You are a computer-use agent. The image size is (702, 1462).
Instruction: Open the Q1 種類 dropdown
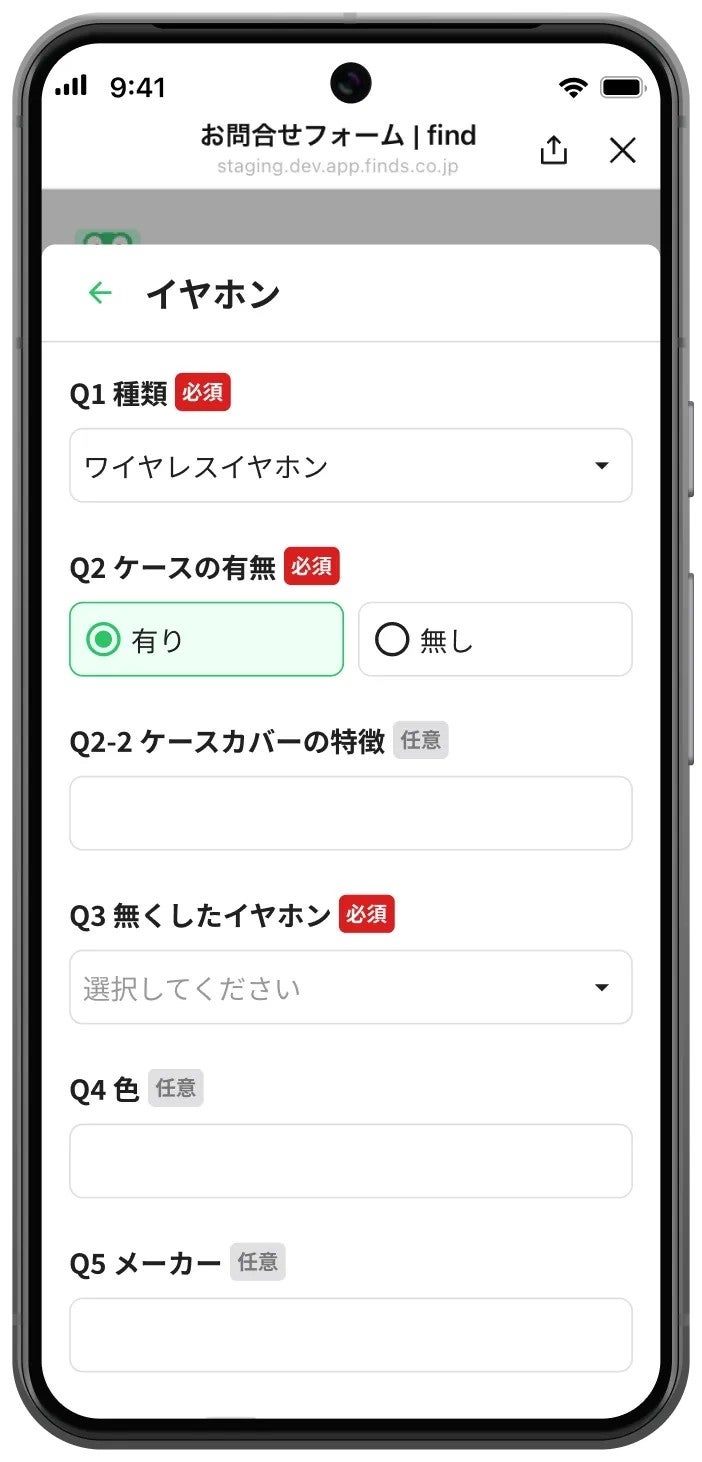(x=351, y=465)
